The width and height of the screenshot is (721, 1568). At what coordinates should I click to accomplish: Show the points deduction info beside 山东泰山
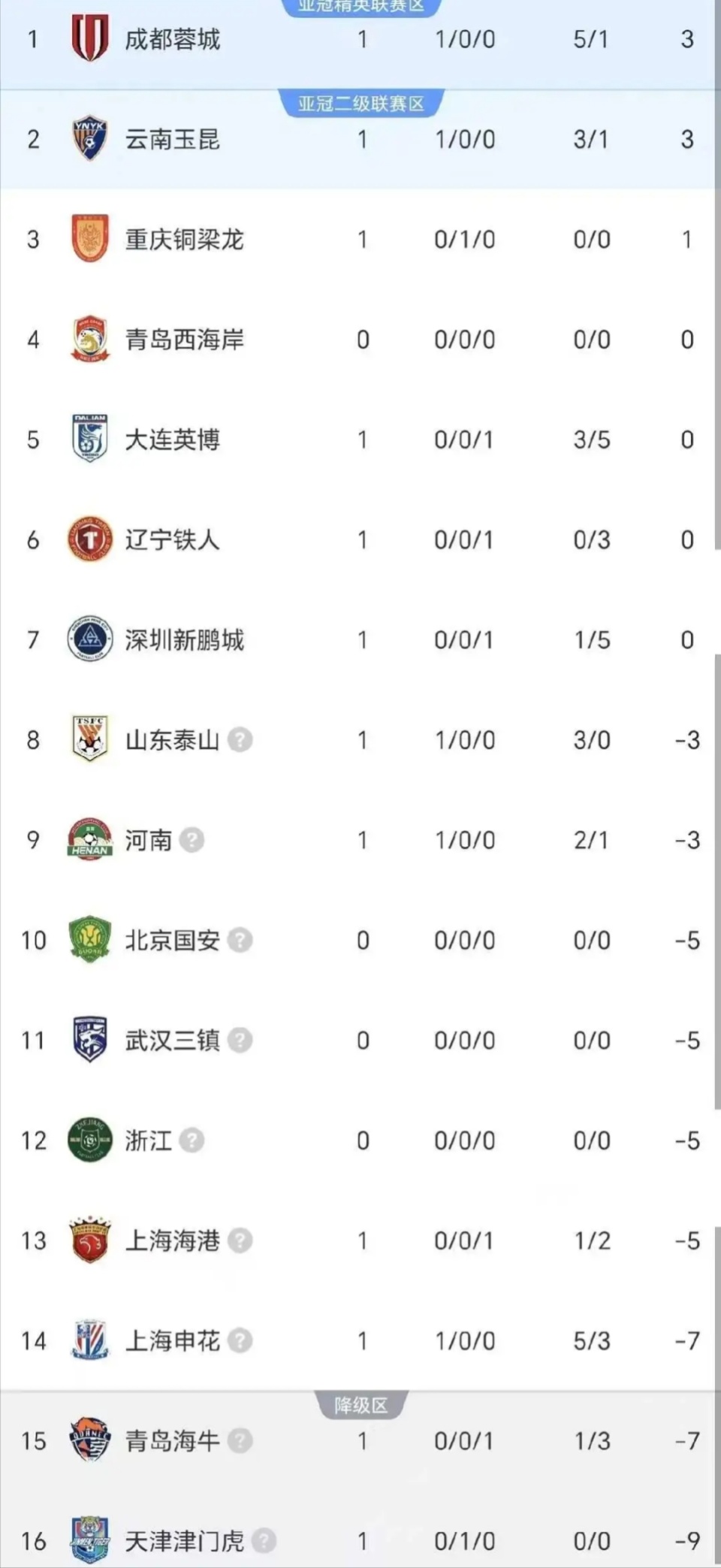[240, 740]
